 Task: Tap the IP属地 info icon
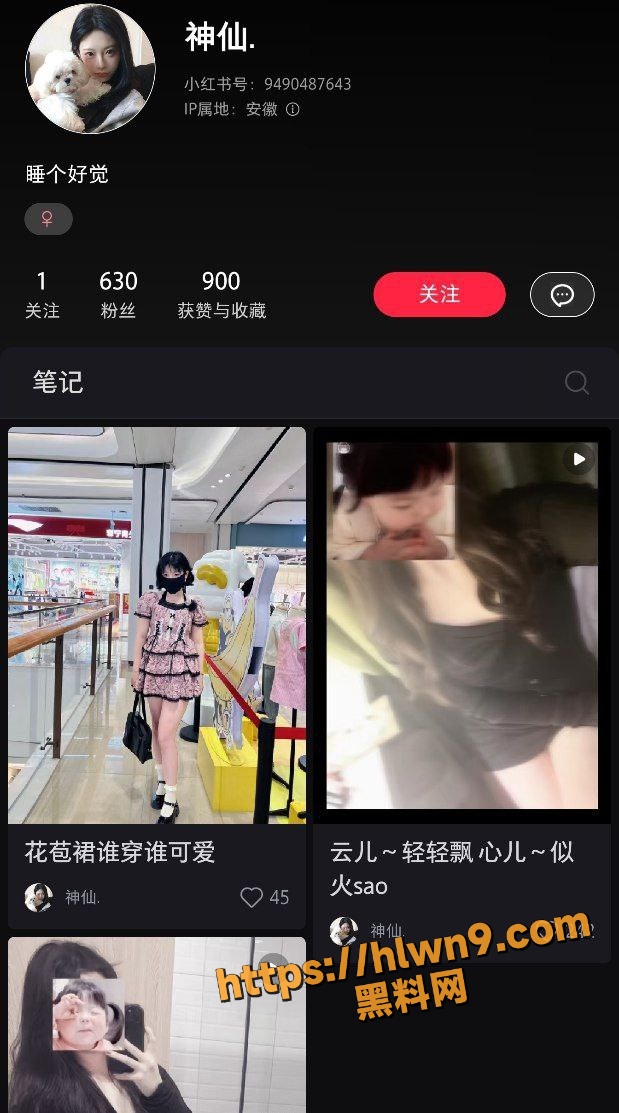pyautogui.click(x=292, y=109)
